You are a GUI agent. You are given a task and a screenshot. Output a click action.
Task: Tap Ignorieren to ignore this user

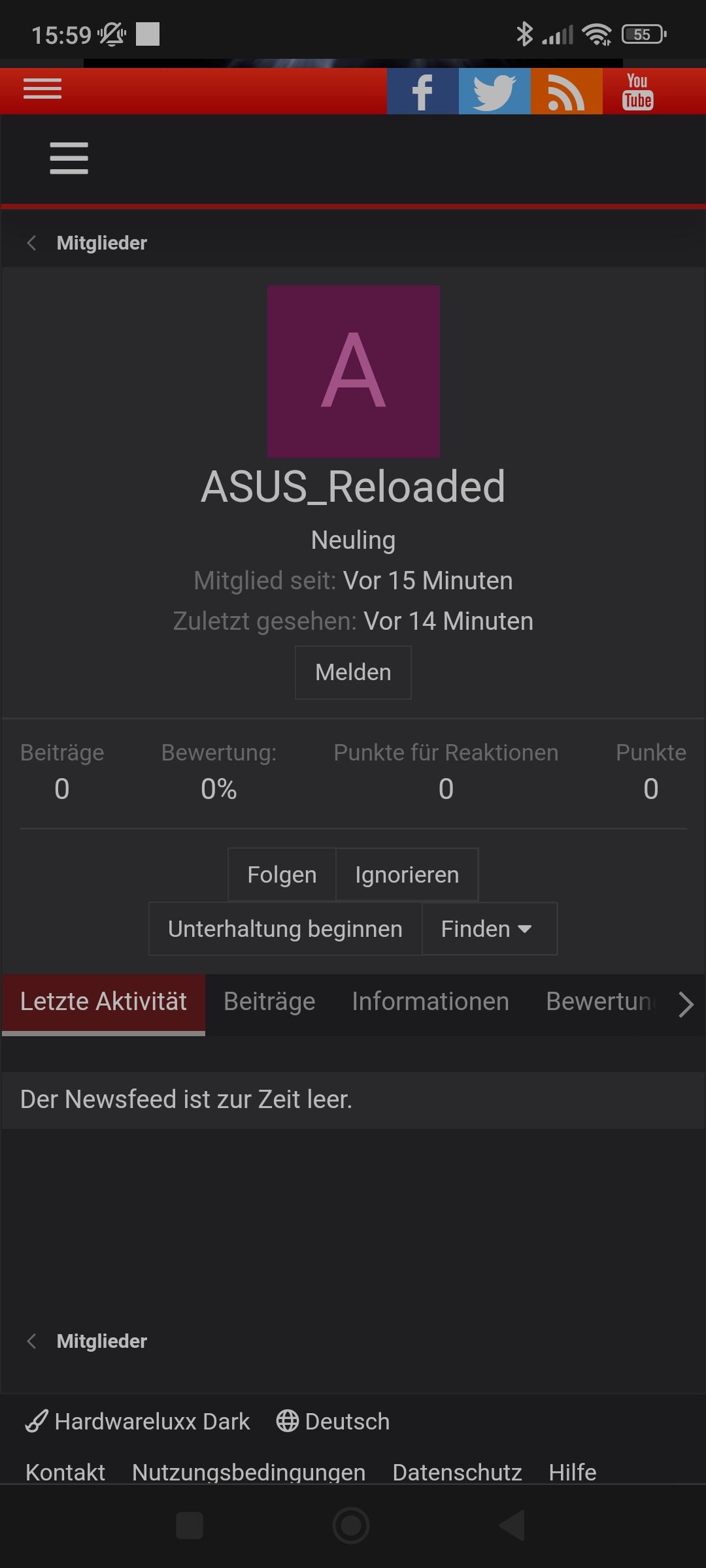point(407,875)
